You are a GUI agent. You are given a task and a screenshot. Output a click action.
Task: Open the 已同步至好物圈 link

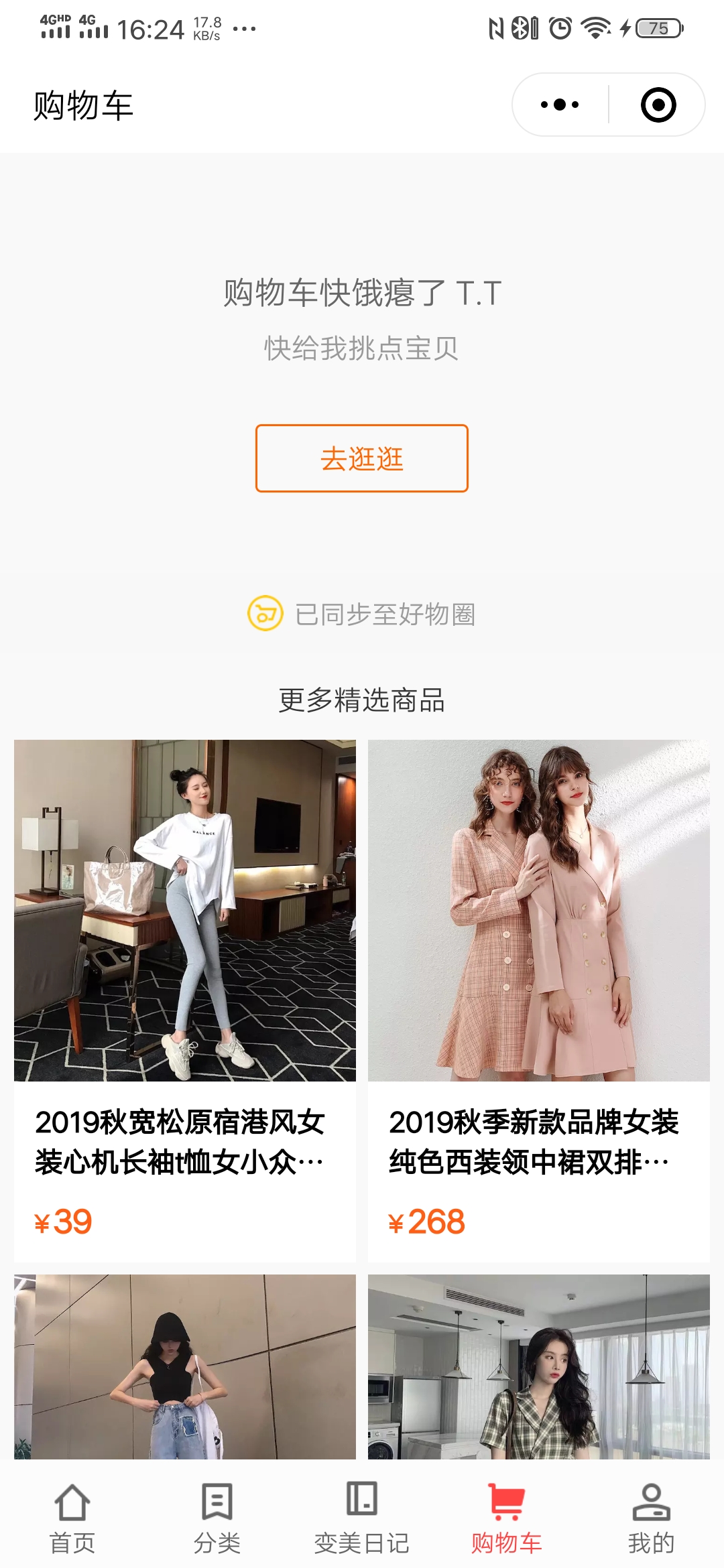362,614
